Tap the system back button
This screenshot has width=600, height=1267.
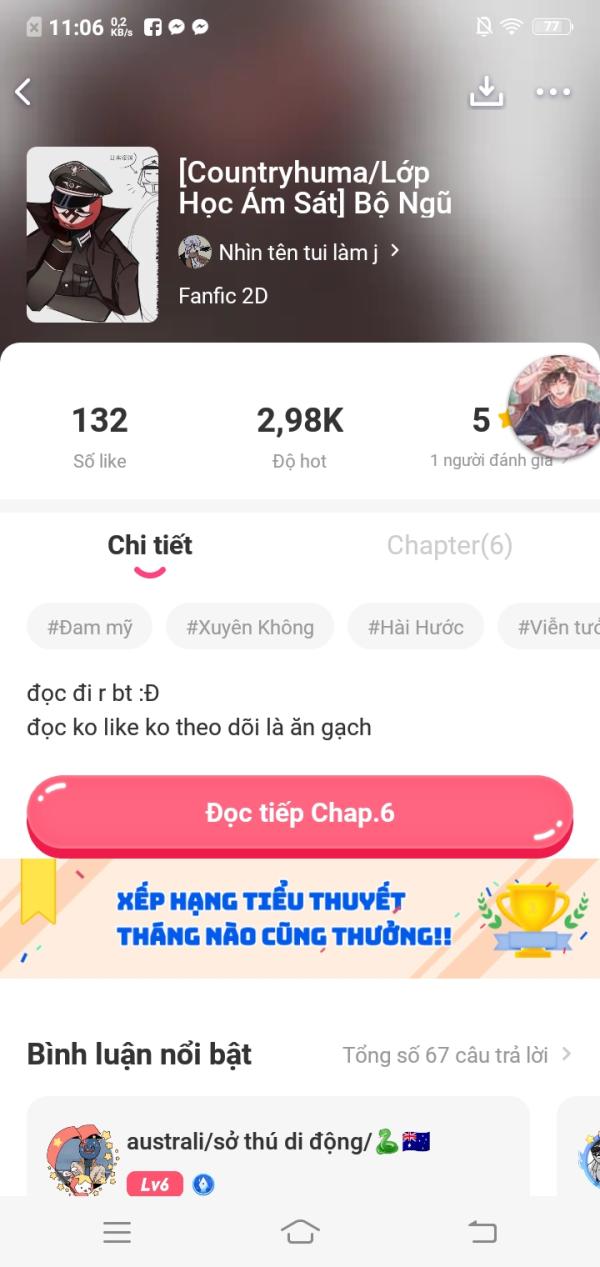coord(482,1232)
